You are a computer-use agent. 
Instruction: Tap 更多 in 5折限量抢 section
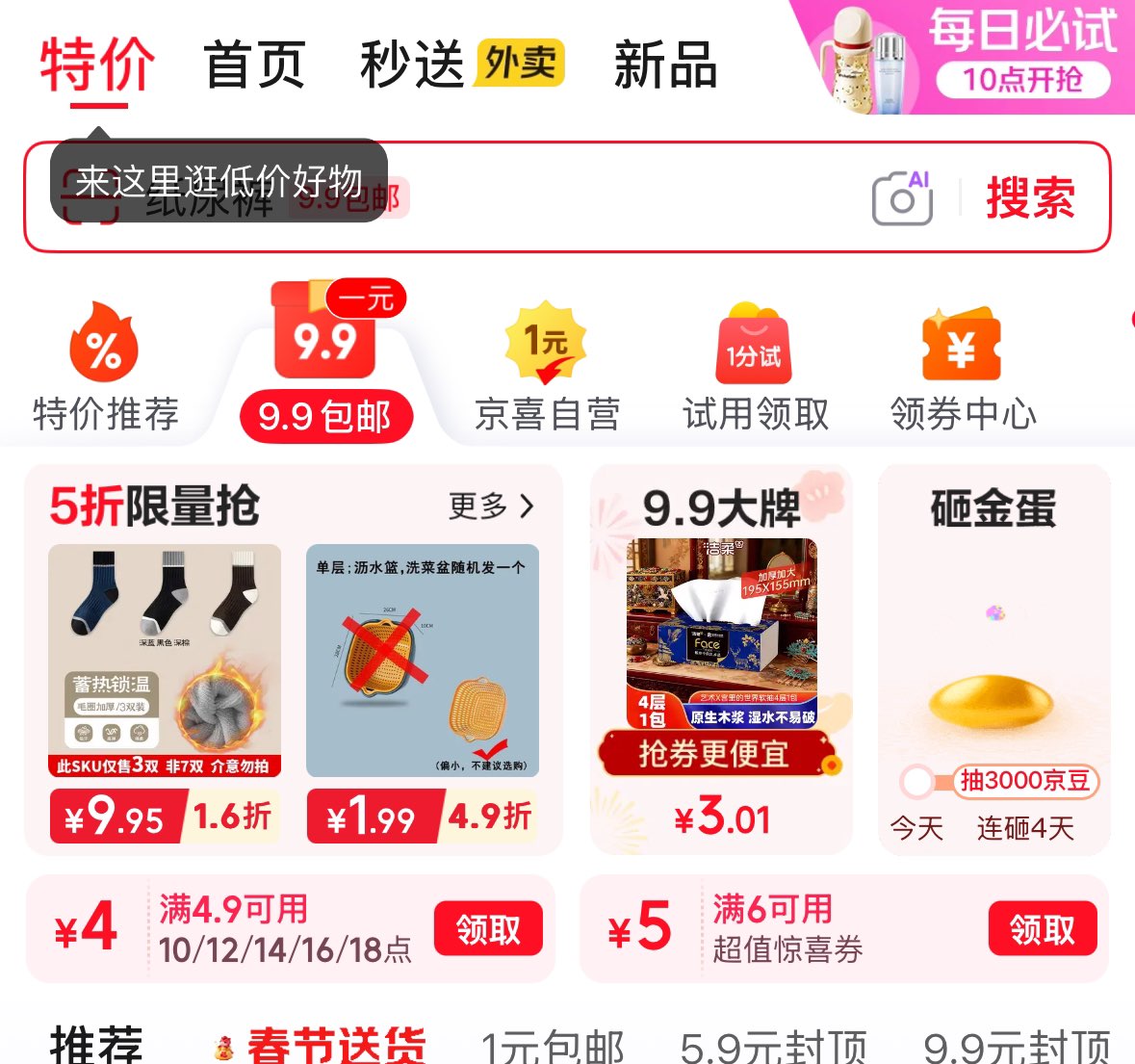coord(491,506)
